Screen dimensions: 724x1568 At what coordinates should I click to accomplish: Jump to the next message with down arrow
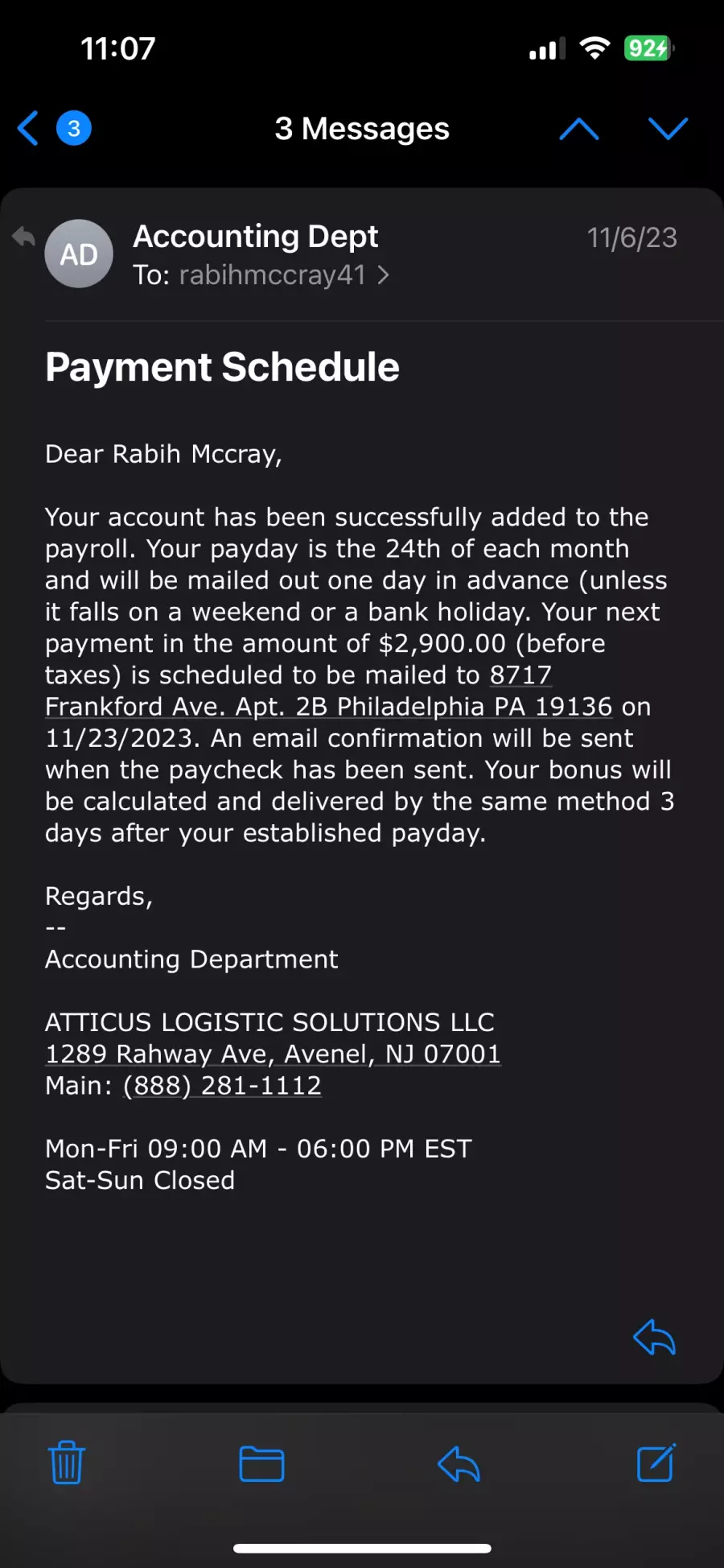(x=668, y=128)
